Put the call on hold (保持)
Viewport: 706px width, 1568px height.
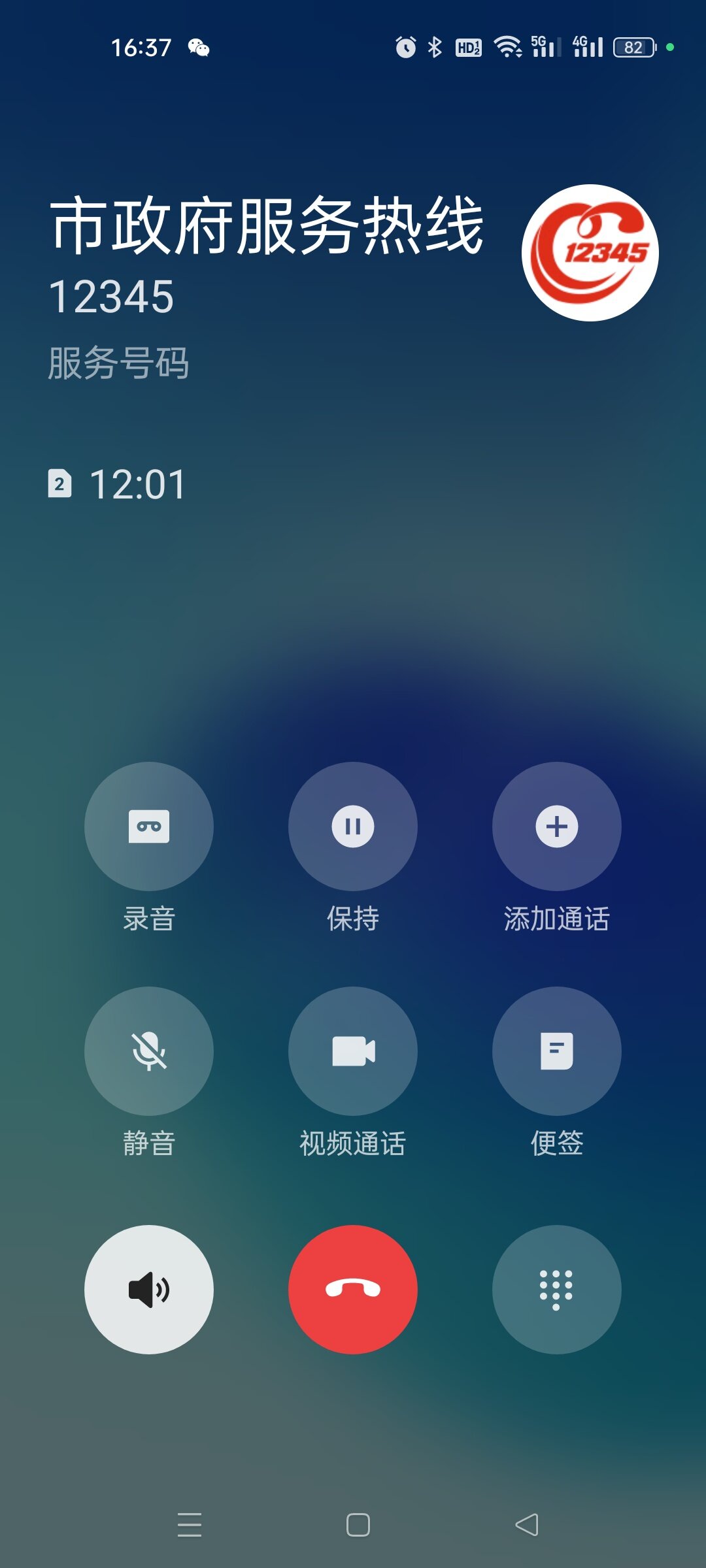point(353,826)
